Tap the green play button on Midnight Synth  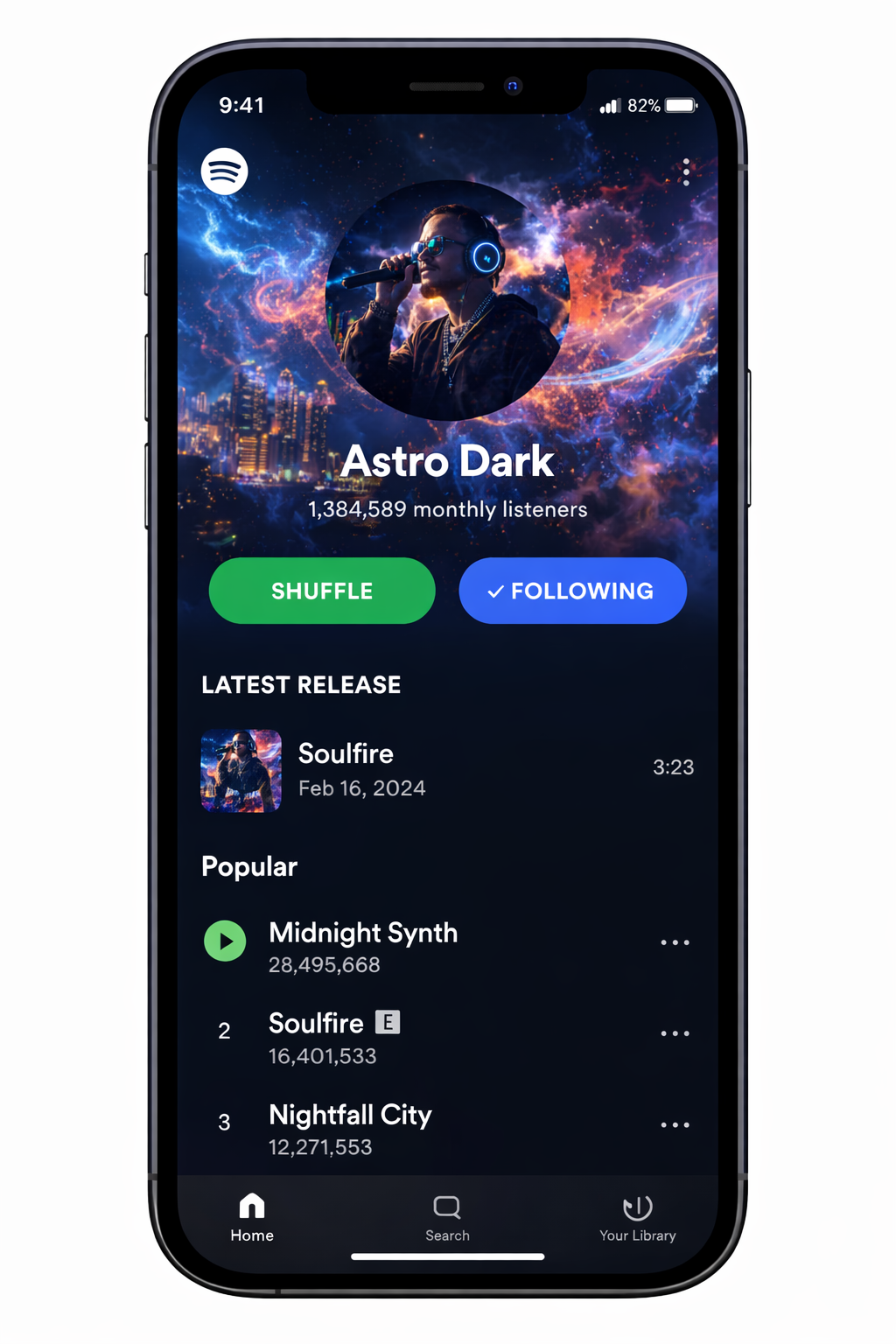(x=225, y=941)
